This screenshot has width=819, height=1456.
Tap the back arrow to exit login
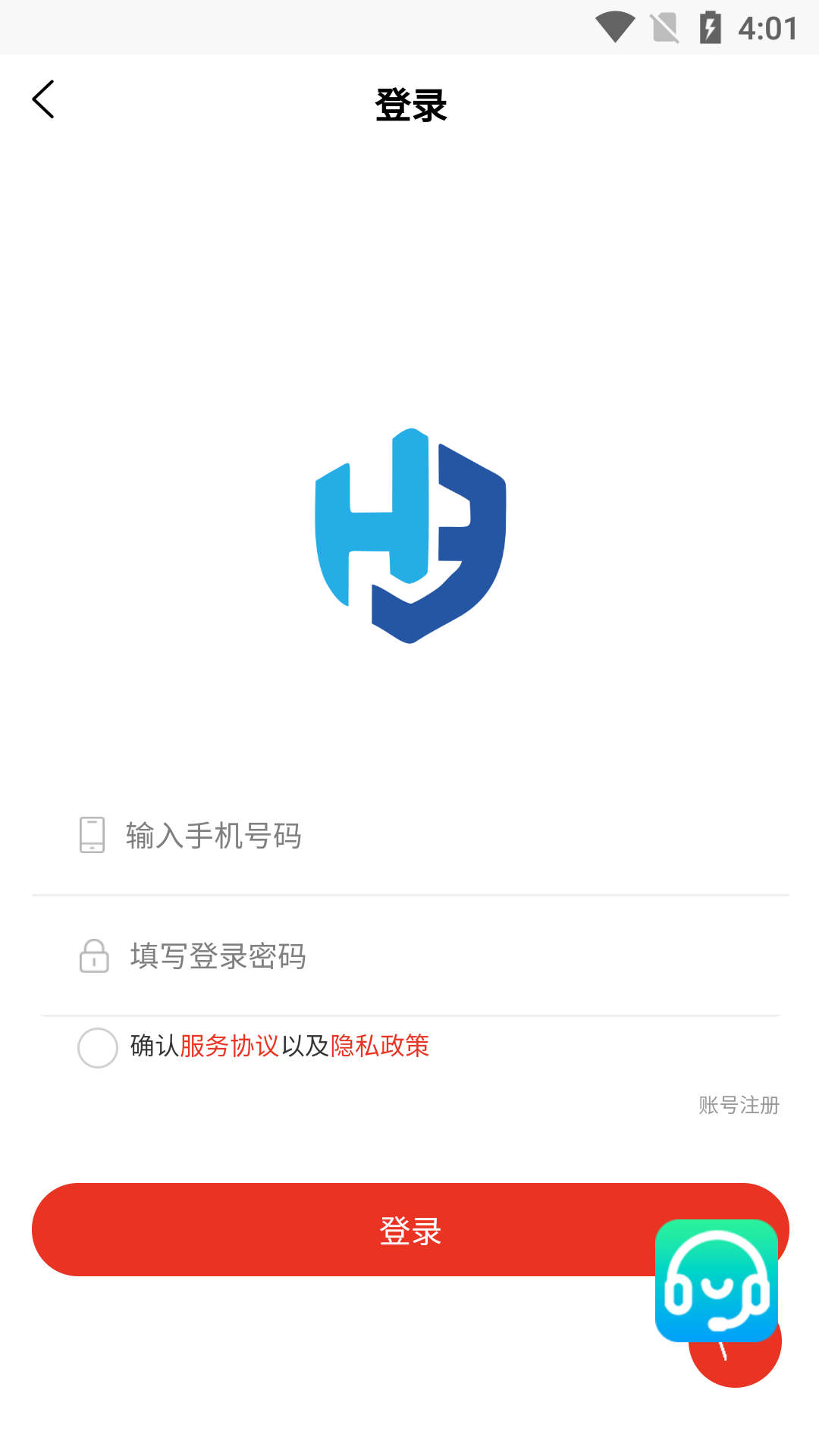pos(43,100)
